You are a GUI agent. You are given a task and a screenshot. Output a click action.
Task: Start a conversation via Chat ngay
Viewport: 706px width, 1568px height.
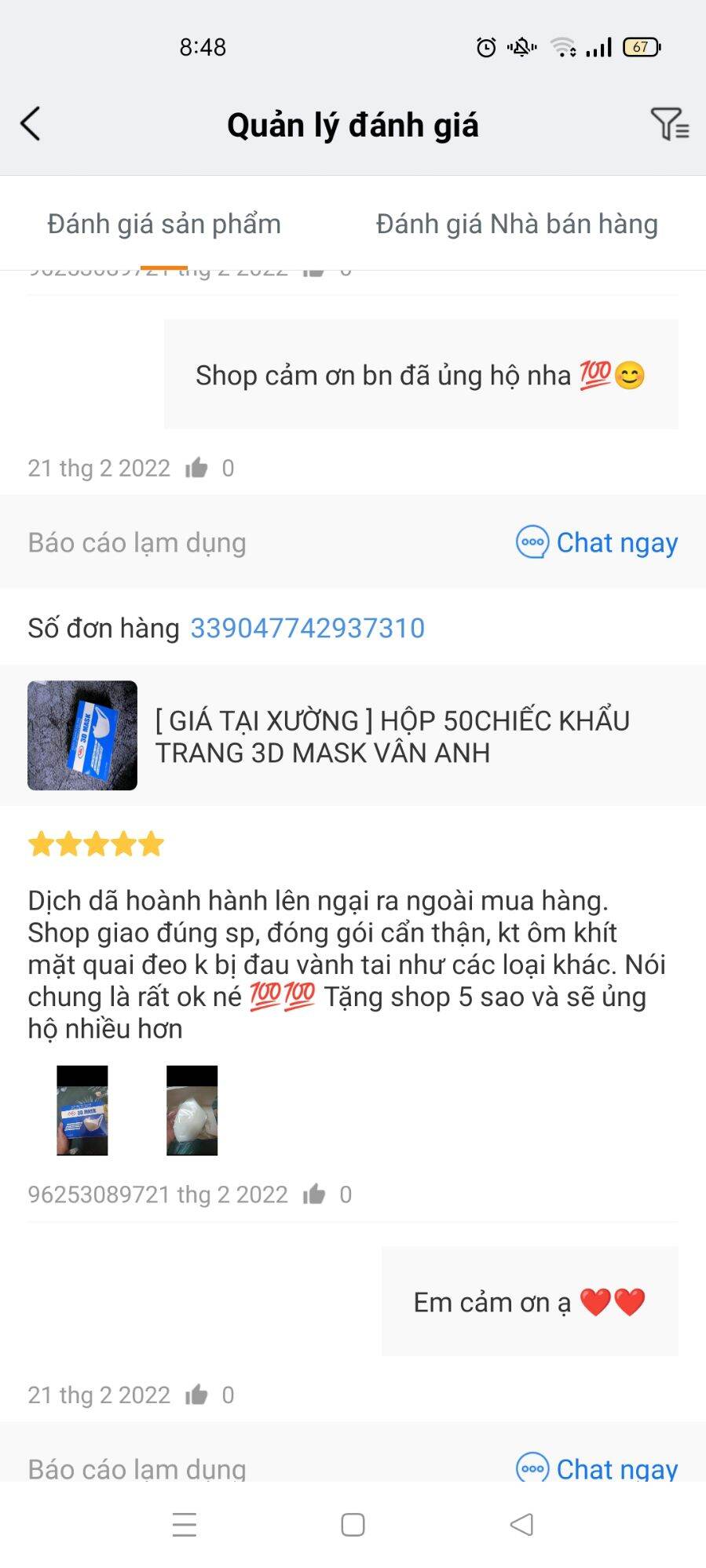click(x=616, y=542)
